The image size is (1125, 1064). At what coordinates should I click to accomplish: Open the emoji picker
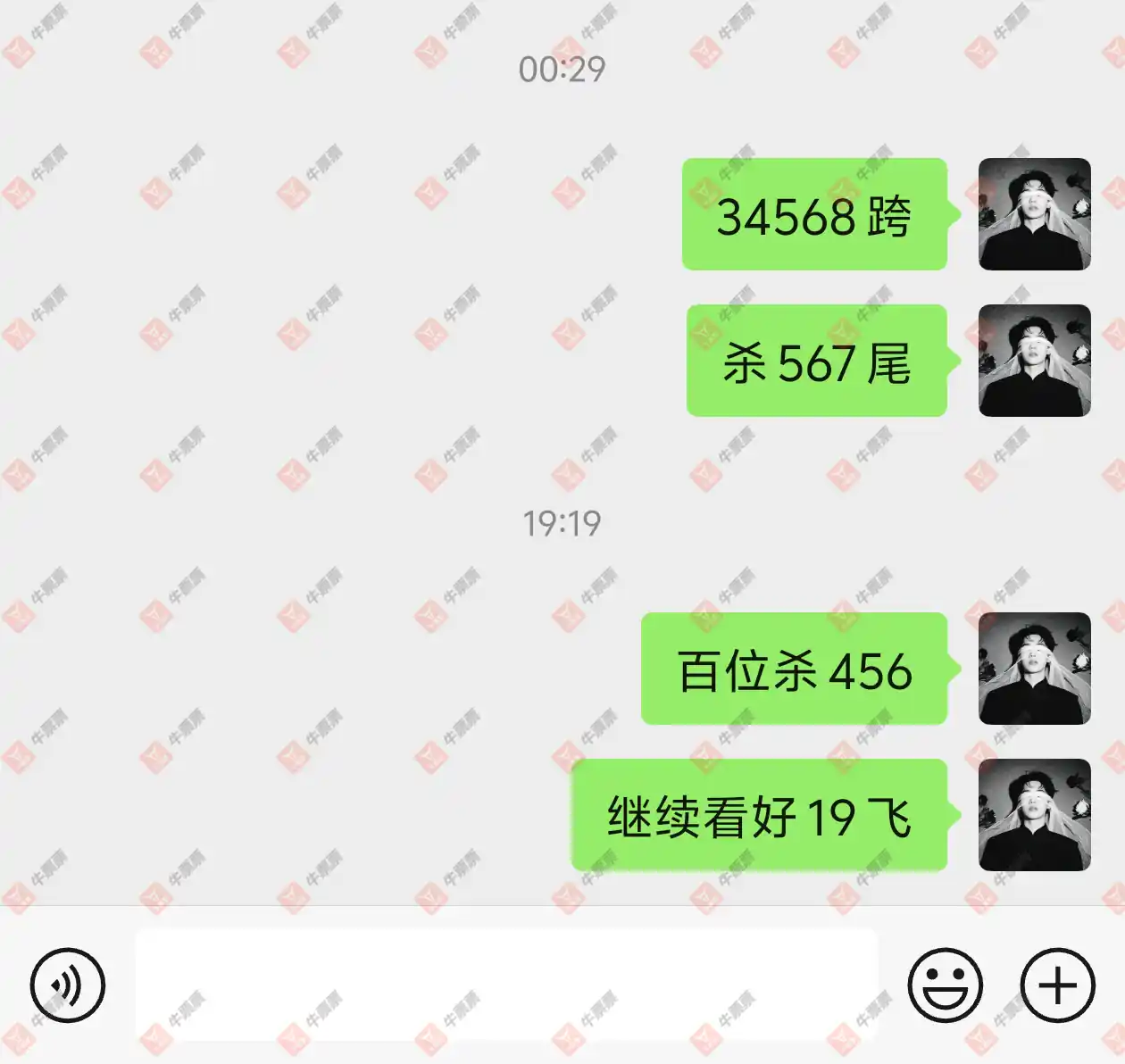(945, 985)
